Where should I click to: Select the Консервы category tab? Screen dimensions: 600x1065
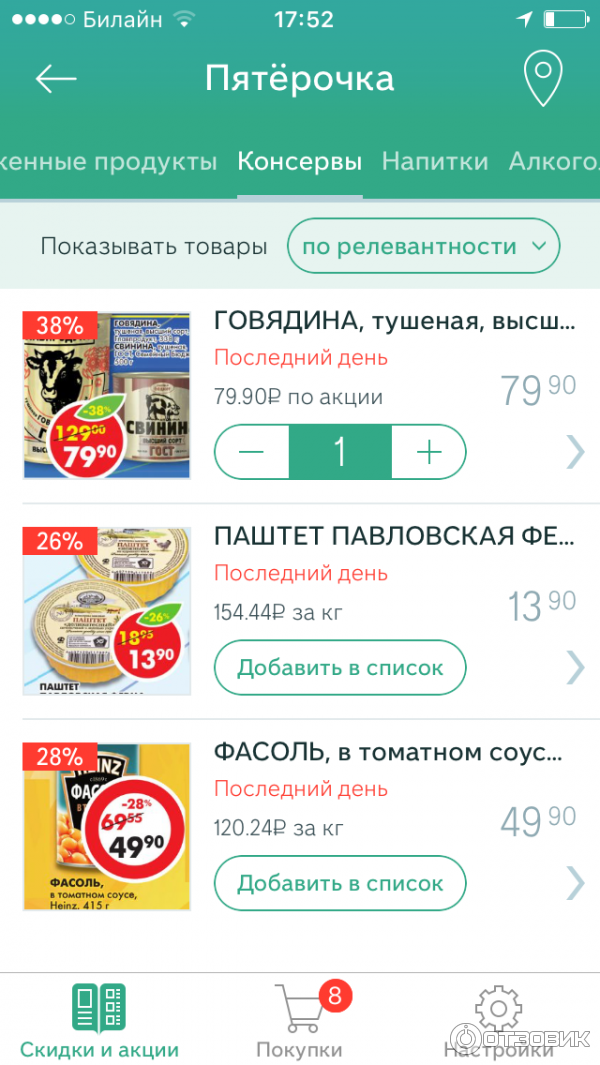click(x=299, y=161)
